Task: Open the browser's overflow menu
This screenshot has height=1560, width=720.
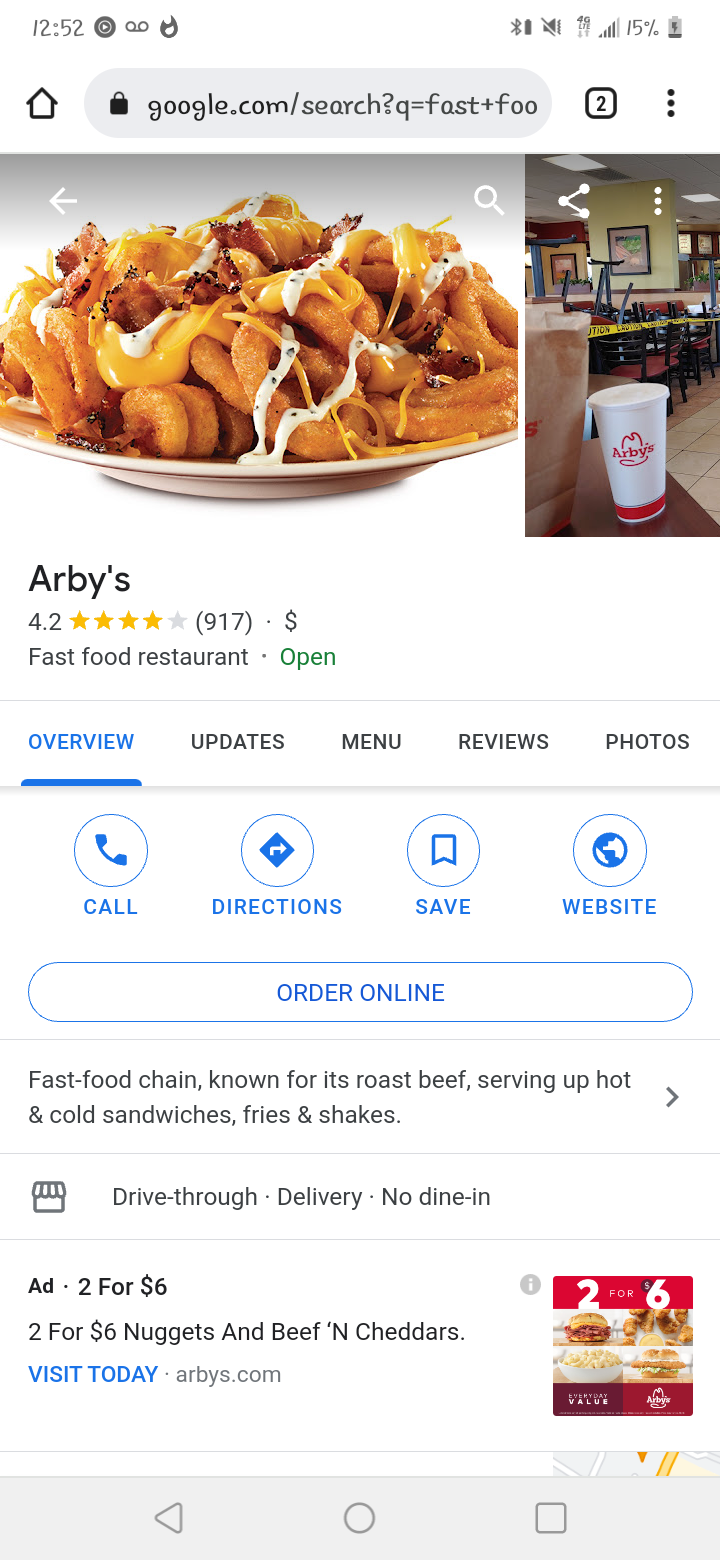Action: pos(670,103)
